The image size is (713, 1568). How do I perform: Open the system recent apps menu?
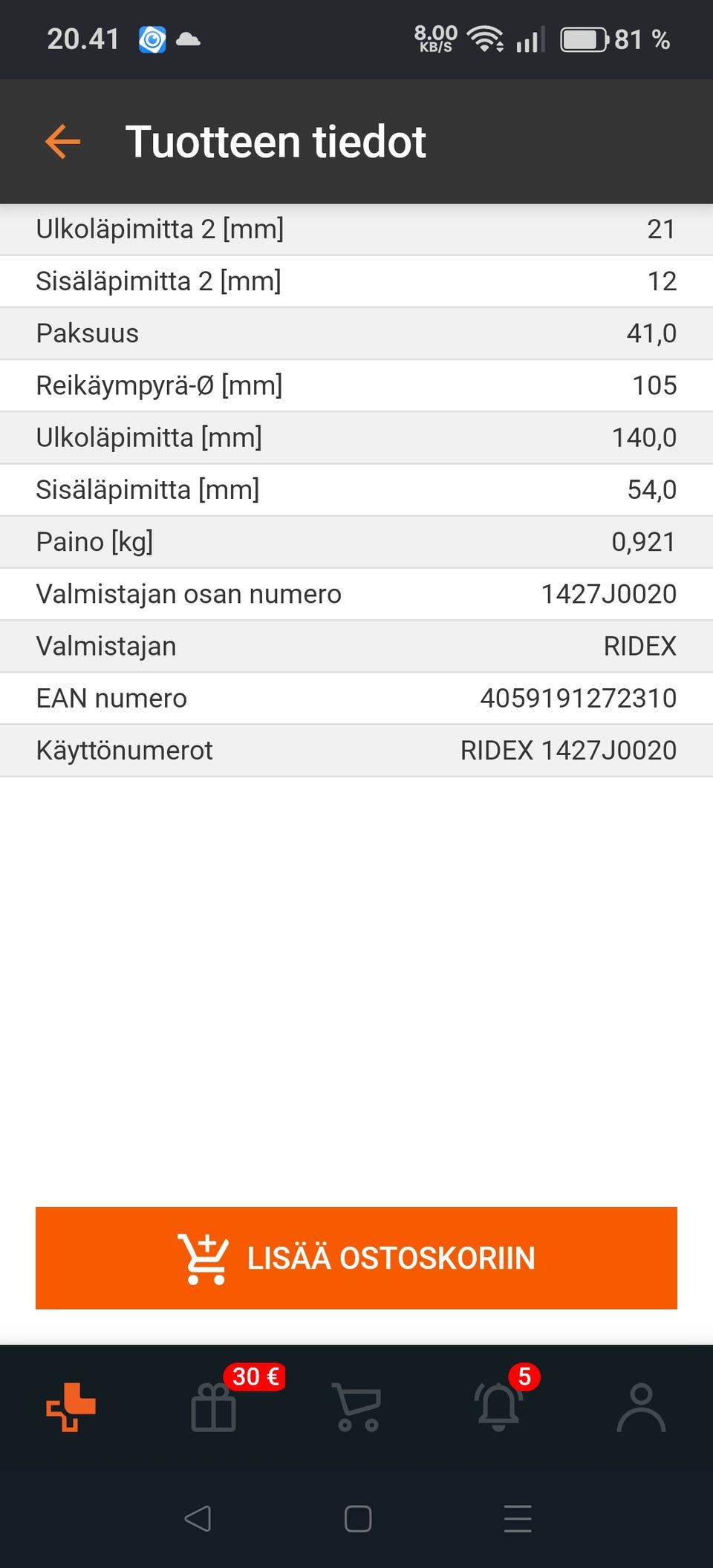tap(518, 1518)
